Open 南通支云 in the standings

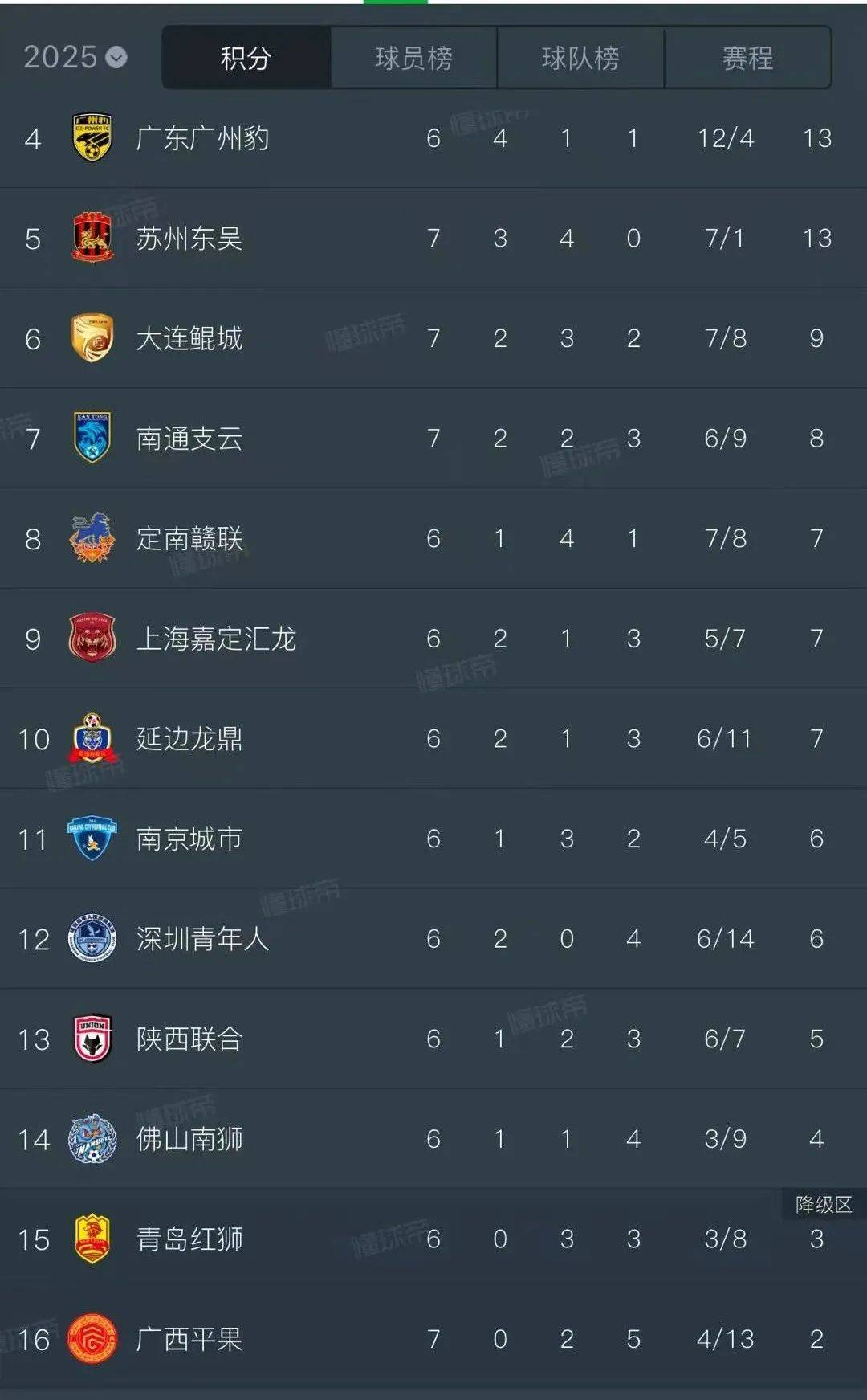189,439
